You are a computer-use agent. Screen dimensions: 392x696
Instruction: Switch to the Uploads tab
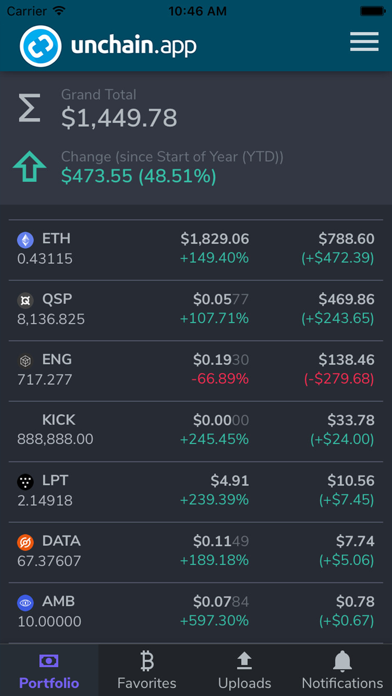point(245,670)
